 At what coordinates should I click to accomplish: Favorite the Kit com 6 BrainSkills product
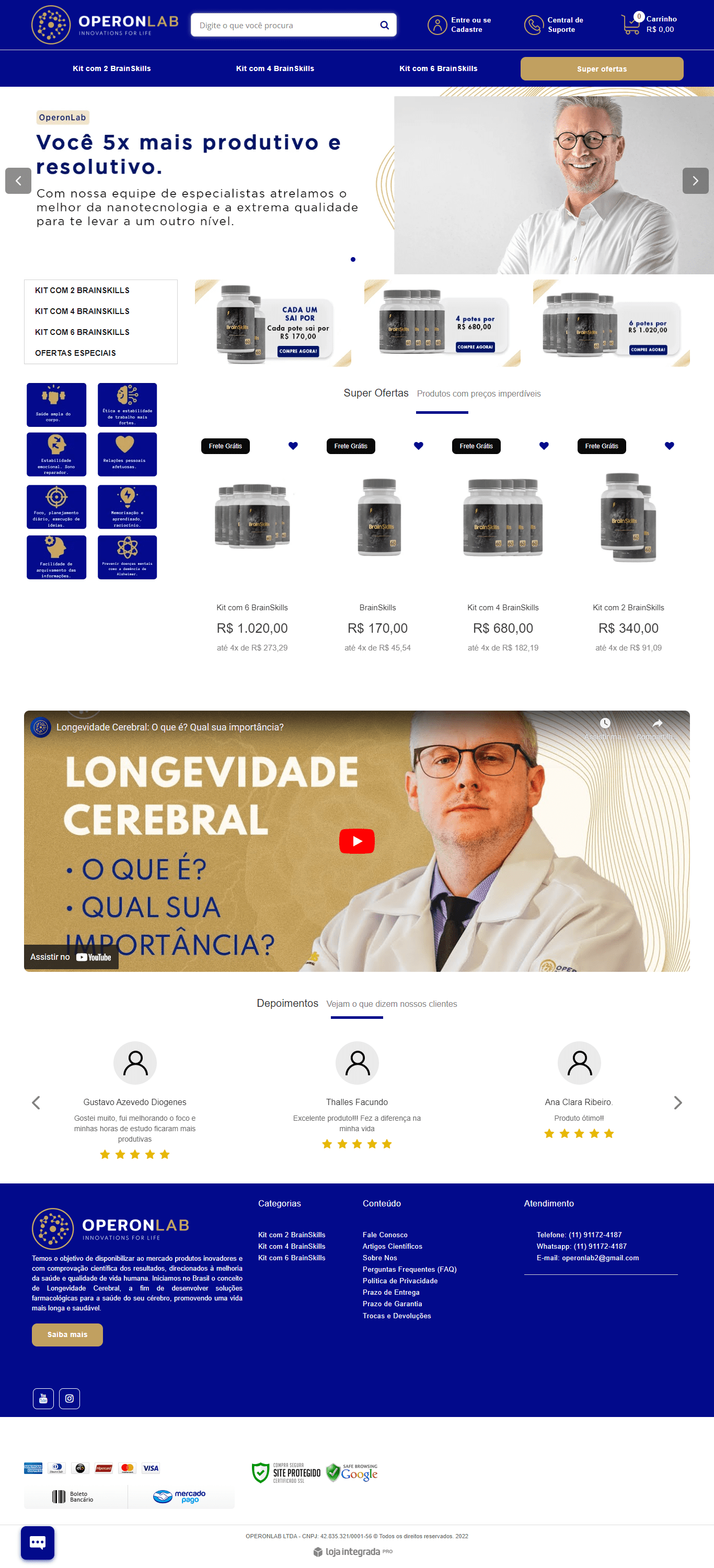tap(293, 446)
